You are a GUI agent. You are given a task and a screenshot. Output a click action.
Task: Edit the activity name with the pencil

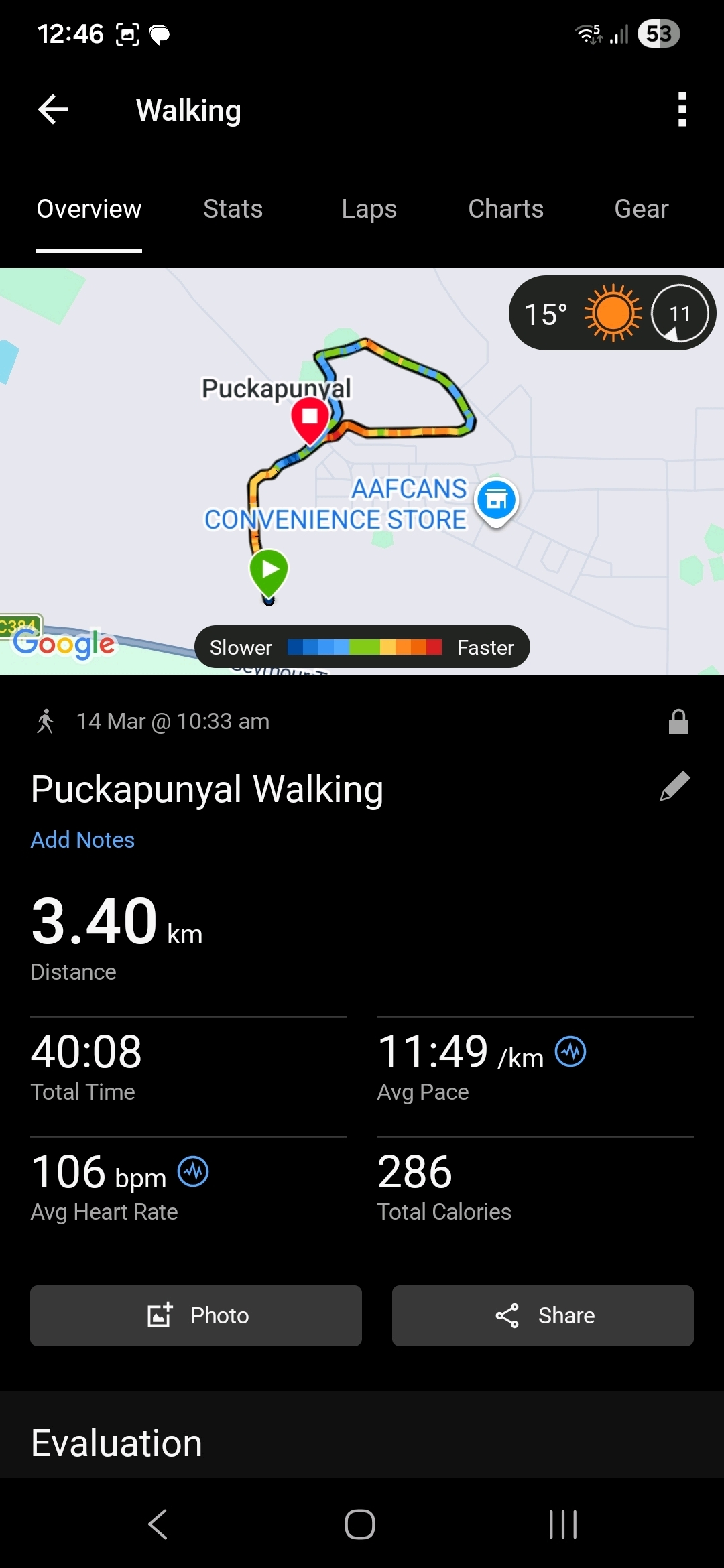pos(674,787)
